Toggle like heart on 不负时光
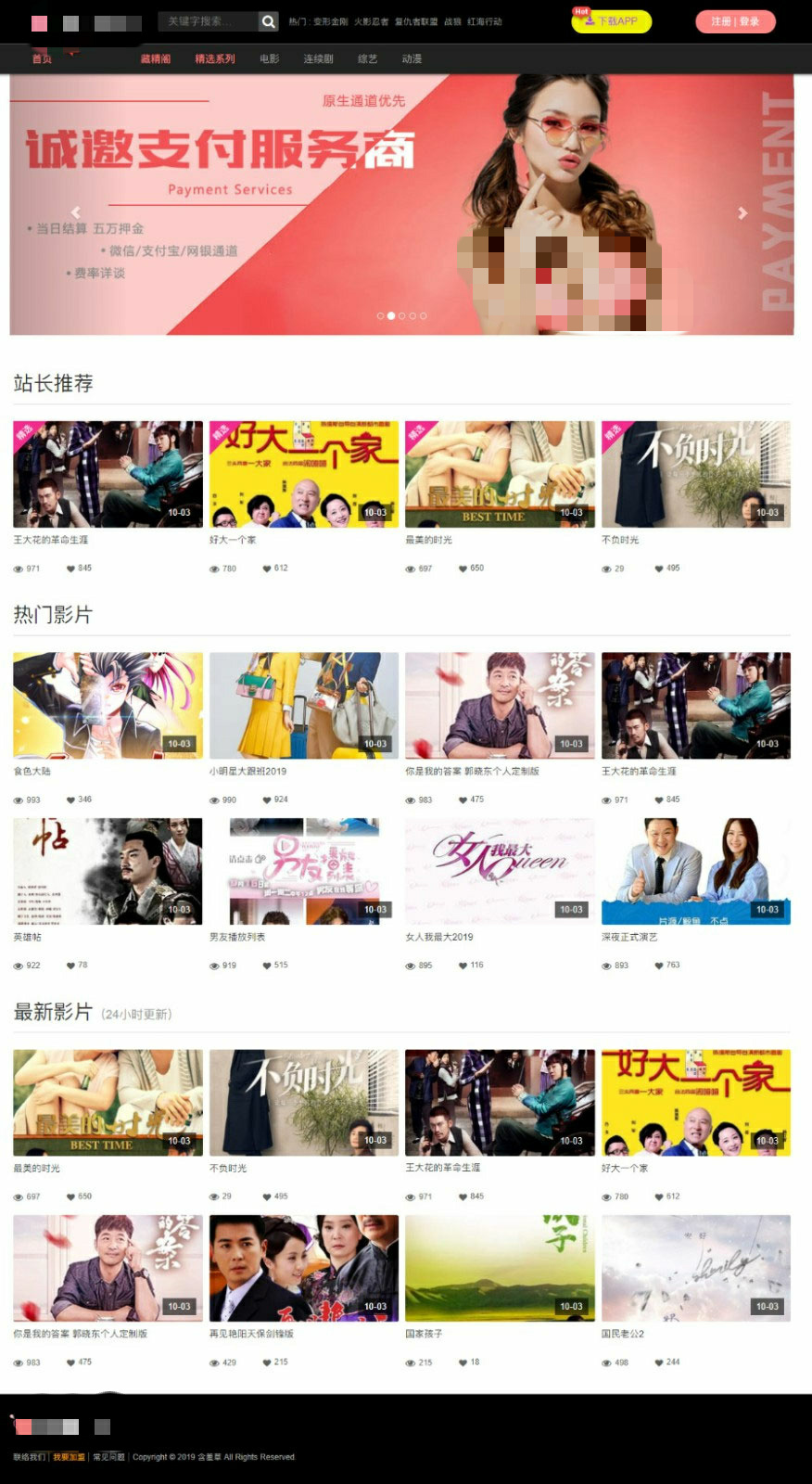The image size is (812, 1484). tap(657, 569)
